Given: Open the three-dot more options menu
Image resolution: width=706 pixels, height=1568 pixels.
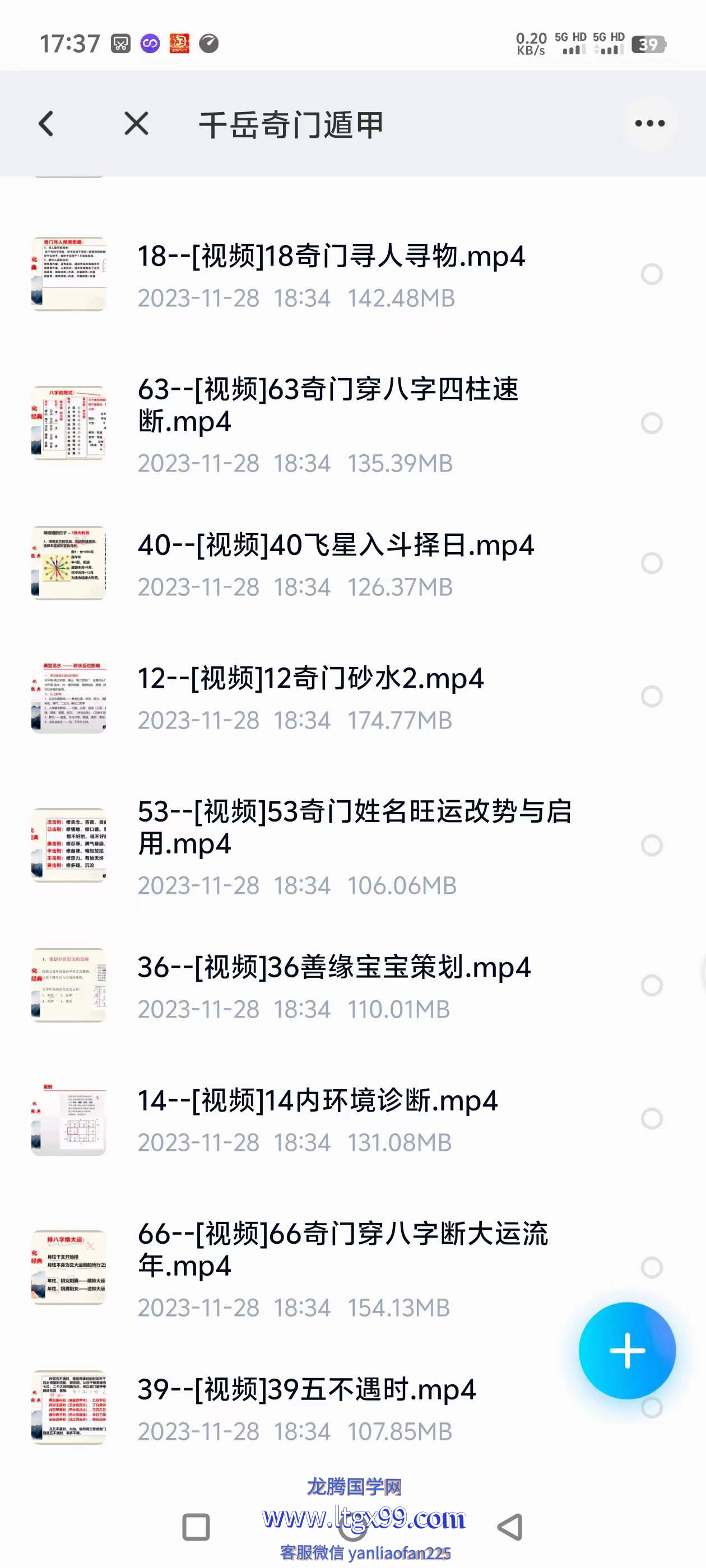Looking at the screenshot, I should click(649, 124).
